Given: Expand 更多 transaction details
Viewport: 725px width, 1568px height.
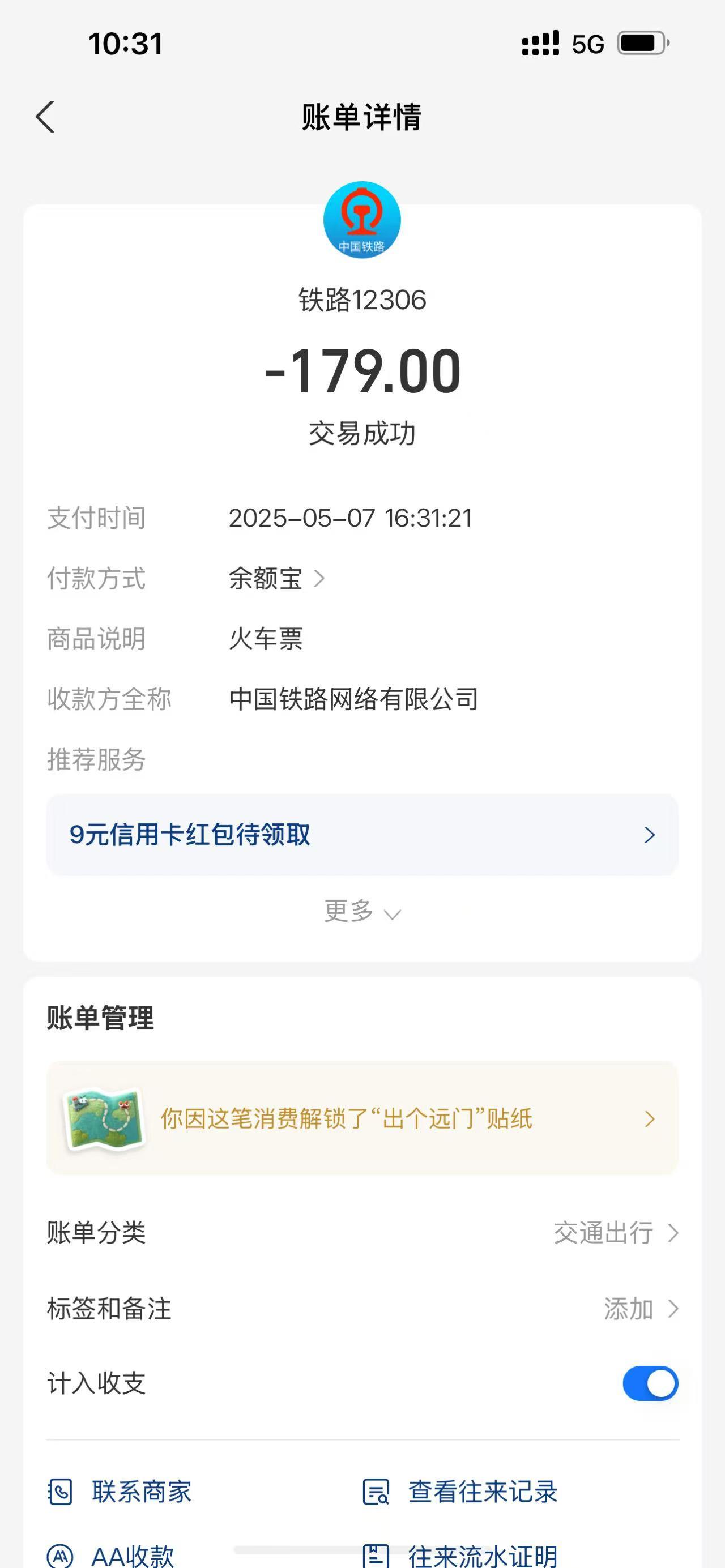Looking at the screenshot, I should point(361,911).
